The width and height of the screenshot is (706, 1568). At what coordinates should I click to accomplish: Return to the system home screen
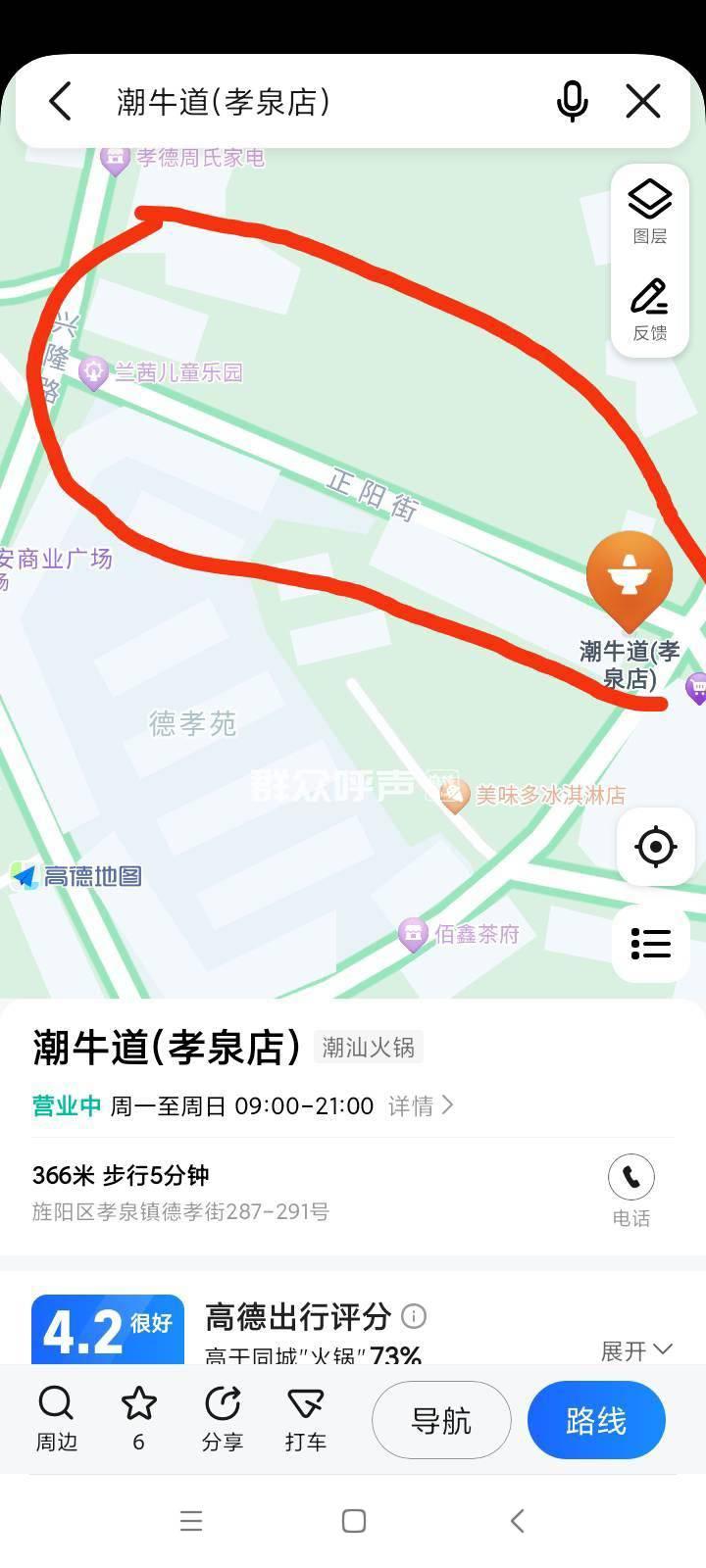353,1521
